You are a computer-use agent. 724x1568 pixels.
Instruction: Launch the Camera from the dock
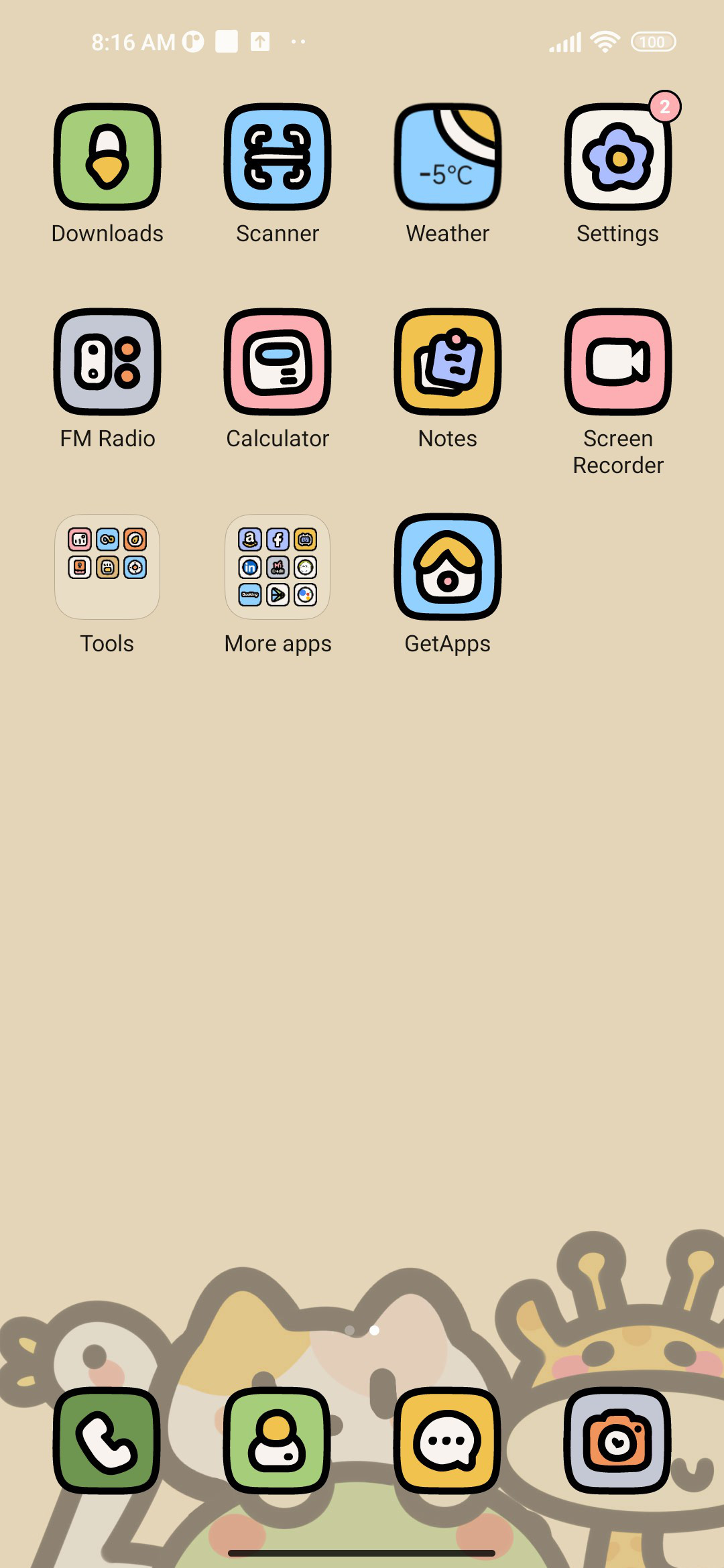tap(618, 1441)
